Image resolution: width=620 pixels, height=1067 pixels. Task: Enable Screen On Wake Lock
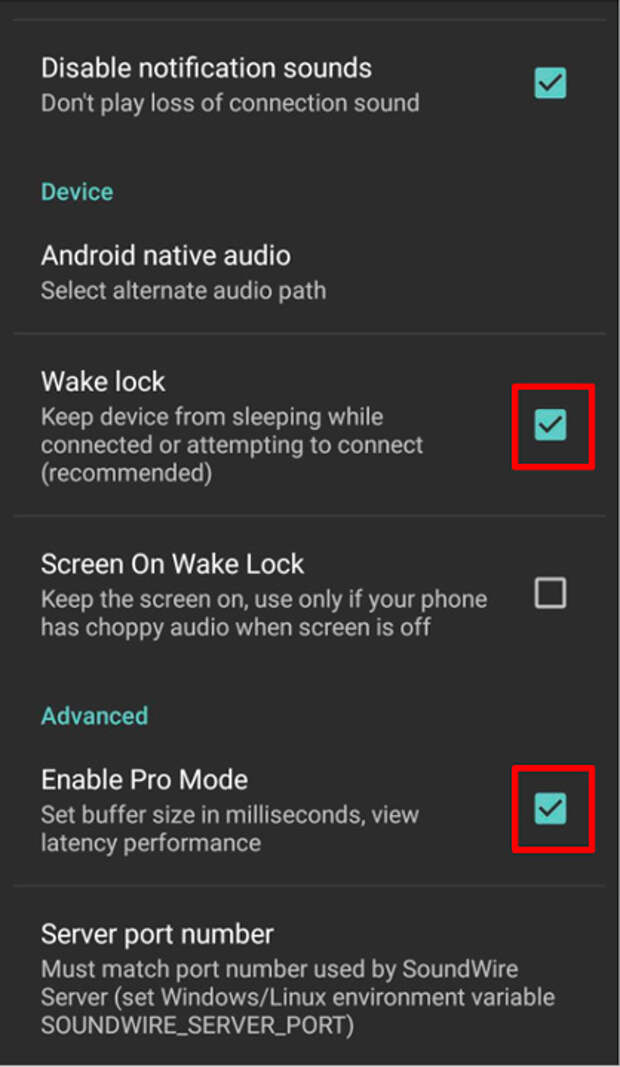(x=550, y=593)
